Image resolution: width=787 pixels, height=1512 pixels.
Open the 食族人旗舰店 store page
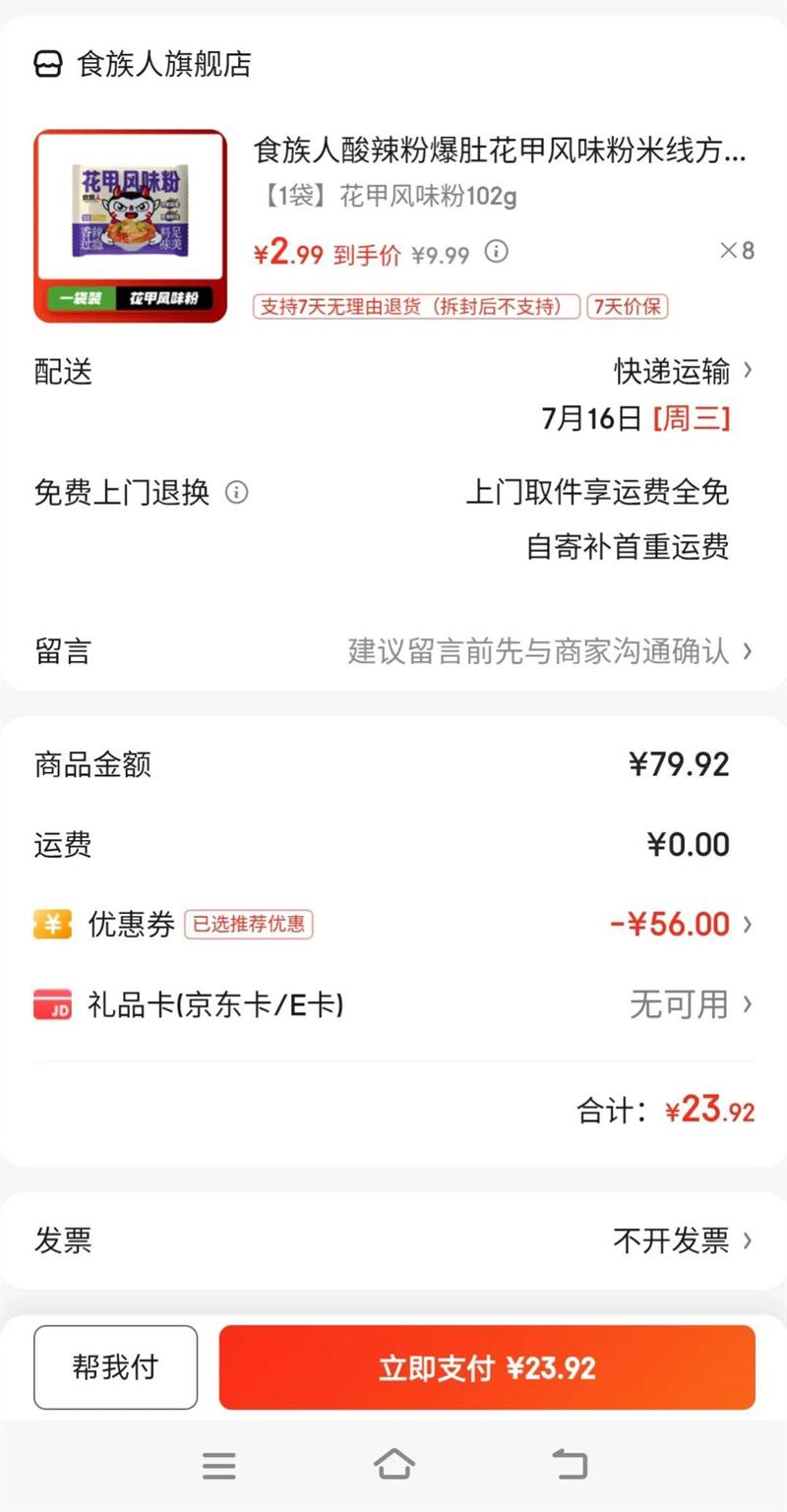143,65
